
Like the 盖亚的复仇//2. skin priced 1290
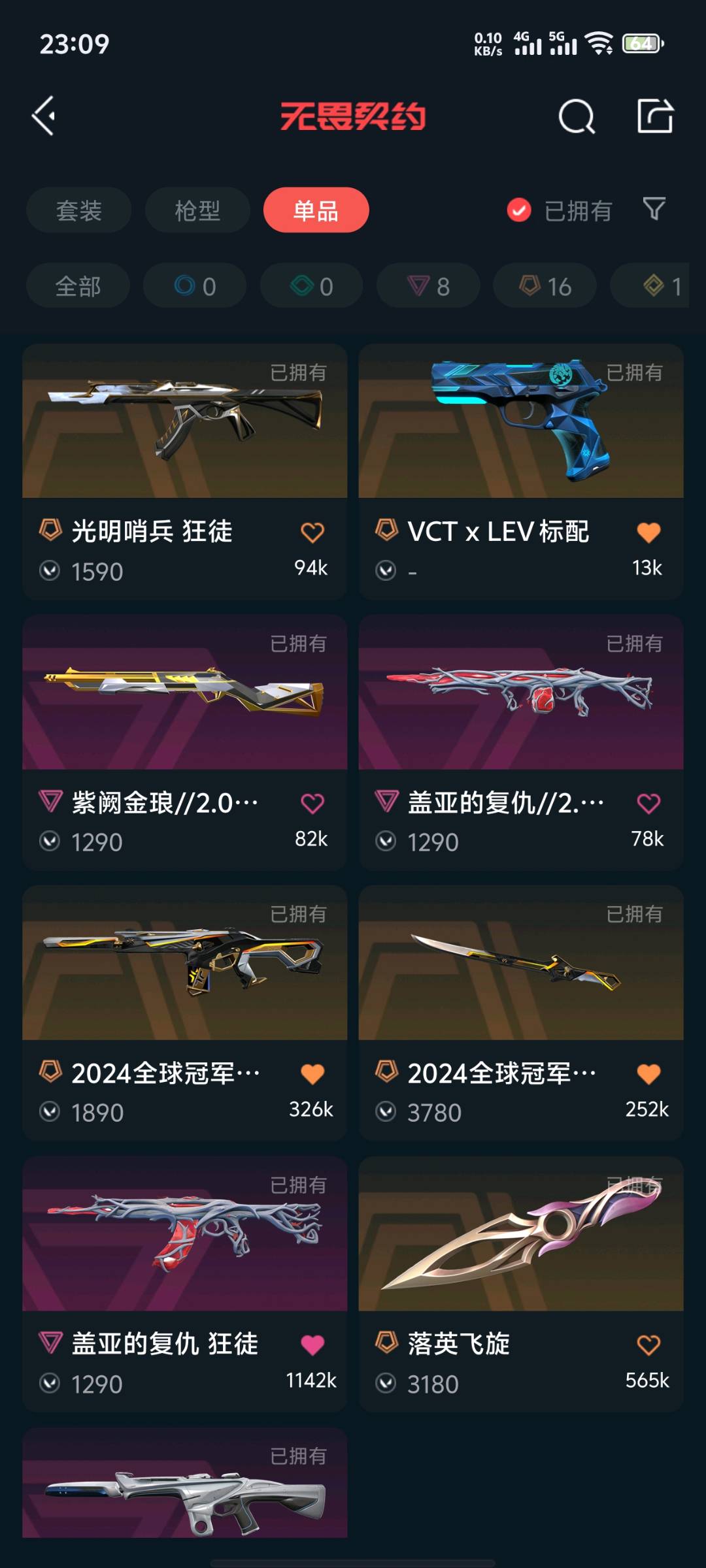[x=648, y=804]
